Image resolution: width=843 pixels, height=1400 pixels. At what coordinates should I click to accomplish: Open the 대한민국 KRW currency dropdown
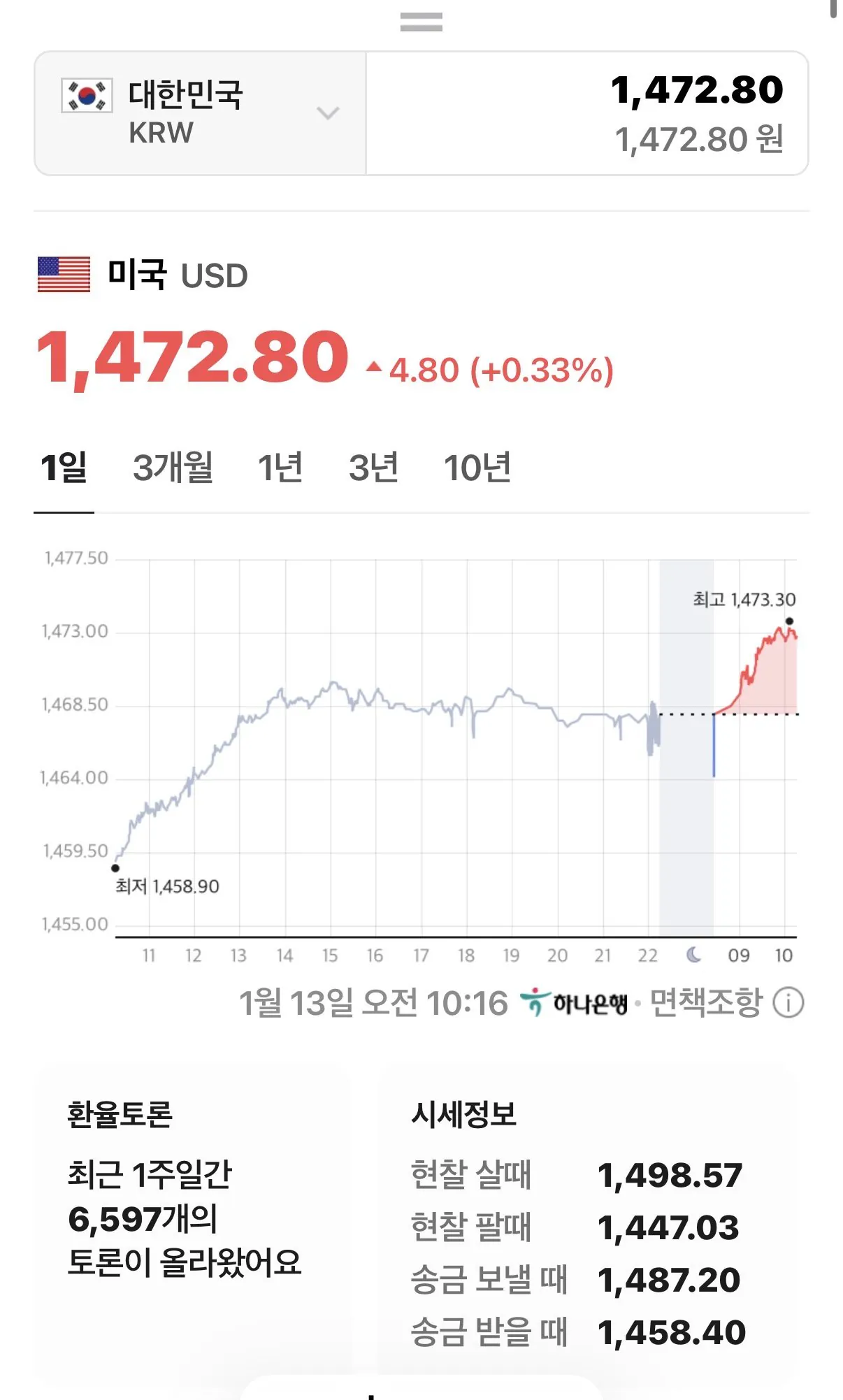coord(201,113)
